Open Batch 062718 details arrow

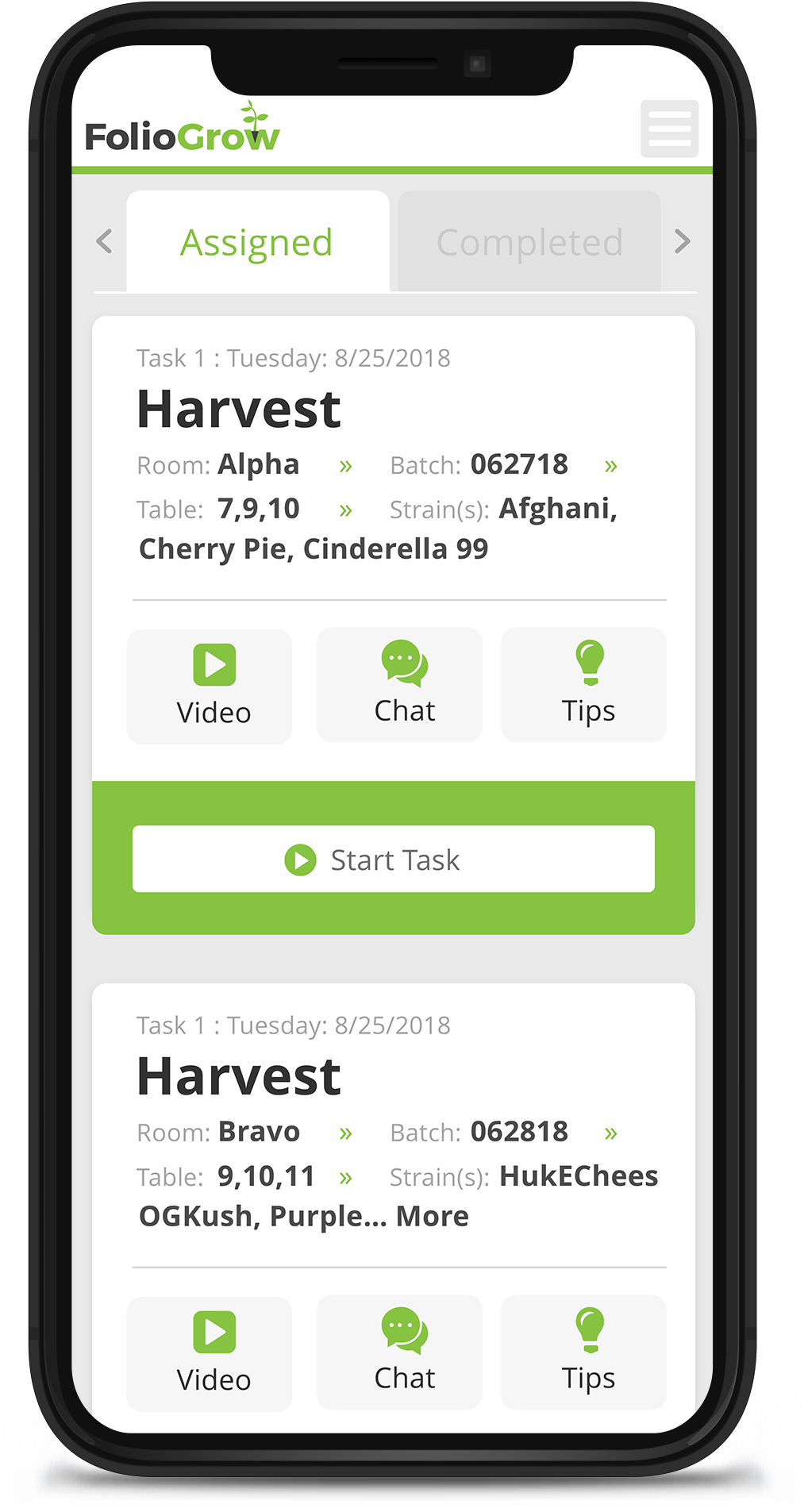coord(610,466)
